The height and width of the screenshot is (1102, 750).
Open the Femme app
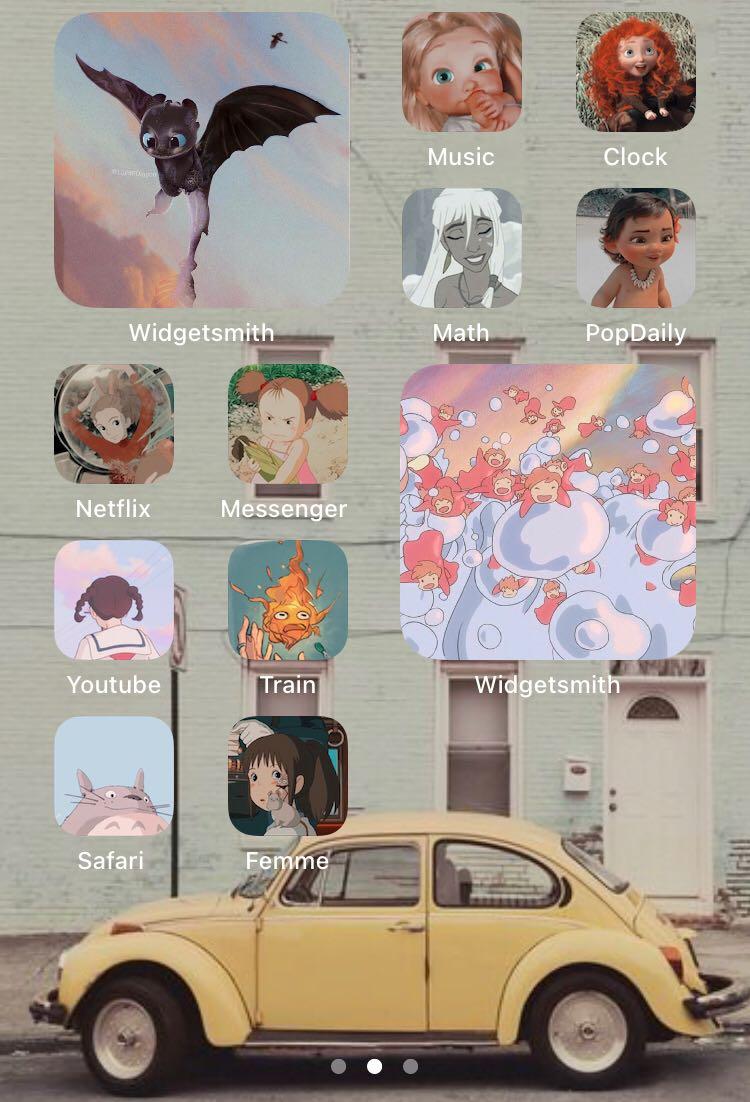point(287,776)
